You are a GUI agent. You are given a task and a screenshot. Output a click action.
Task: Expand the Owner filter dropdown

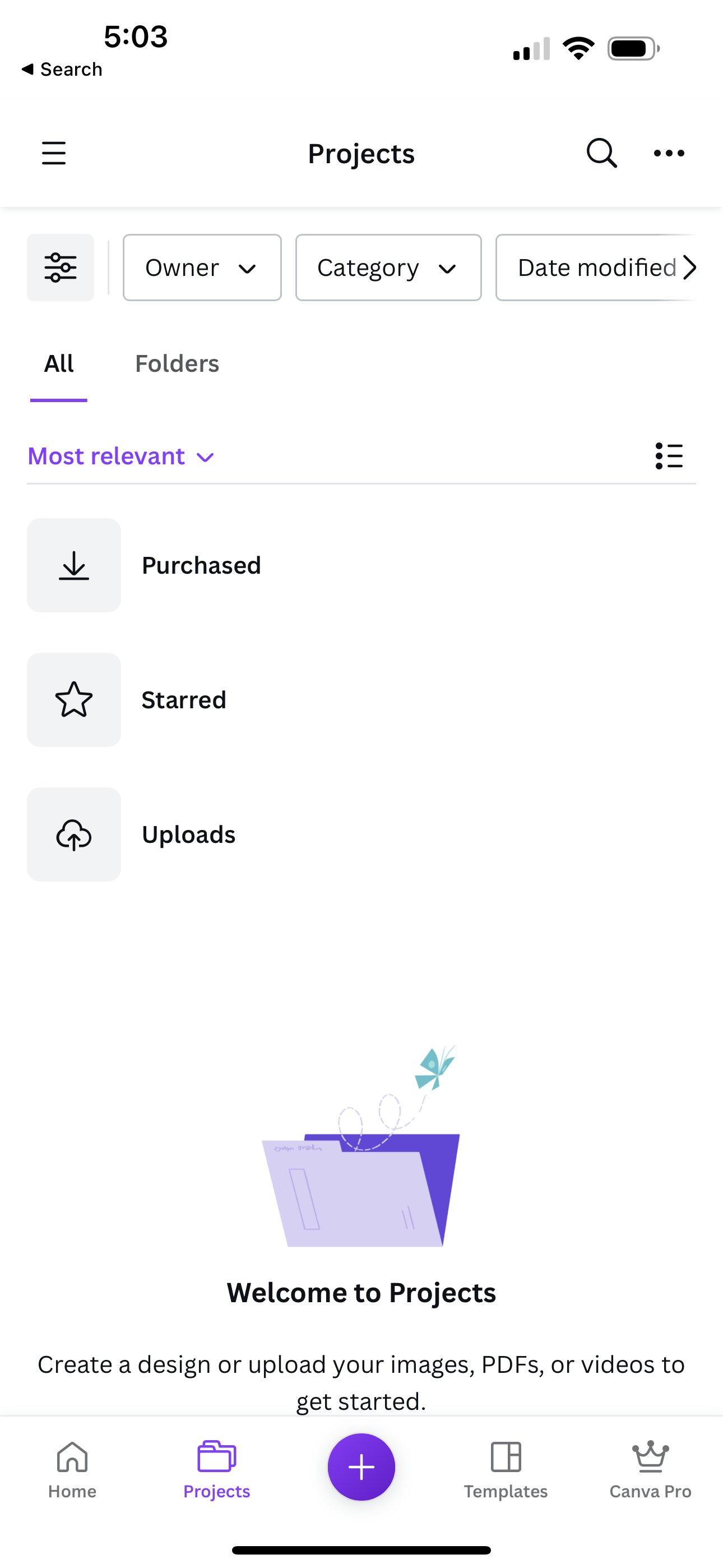(x=201, y=267)
